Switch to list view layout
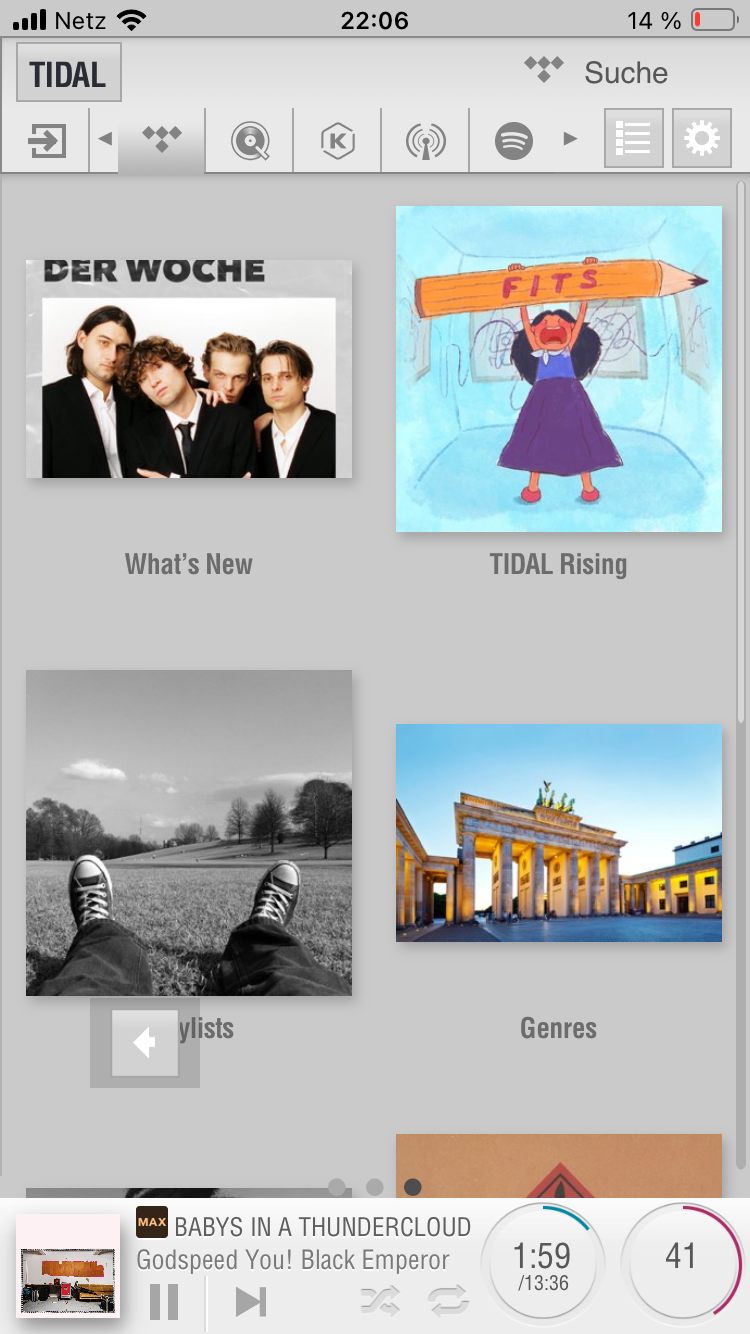Image resolution: width=750 pixels, height=1334 pixels. pos(634,138)
